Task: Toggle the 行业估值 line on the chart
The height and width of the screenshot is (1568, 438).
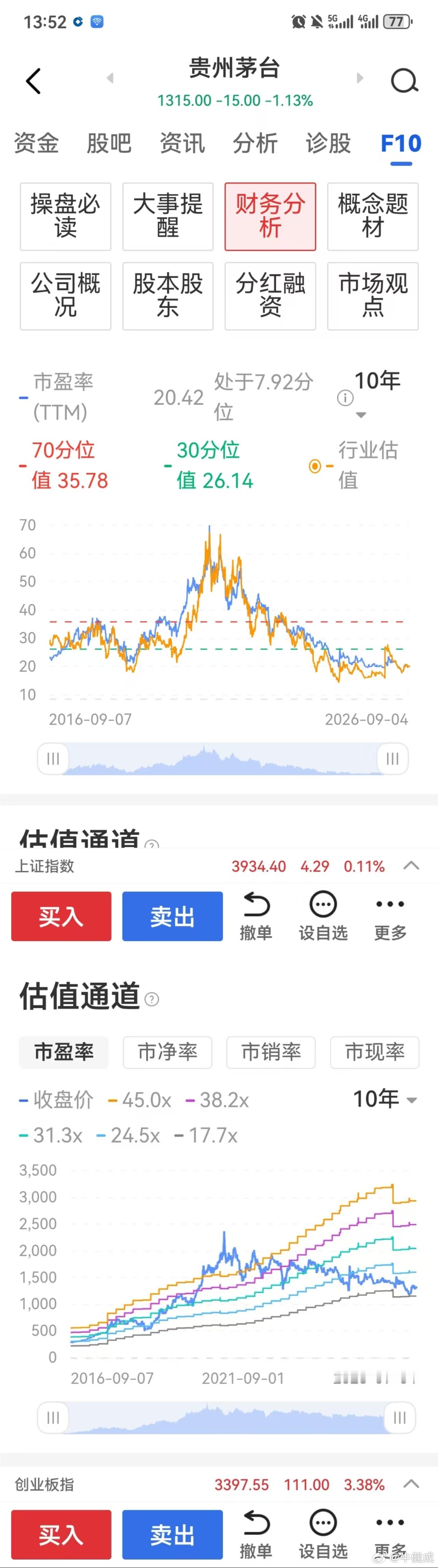Action: pos(353,466)
